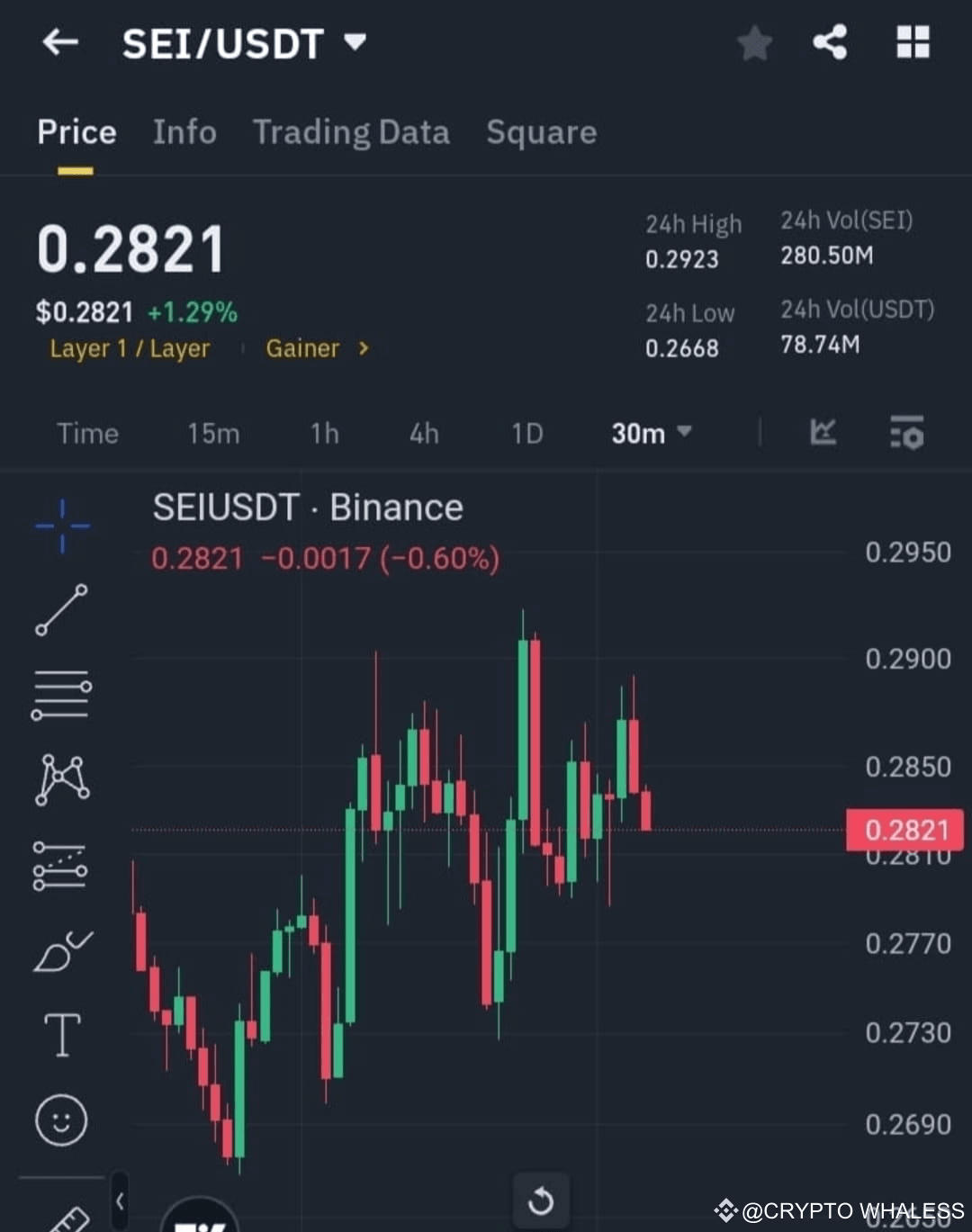This screenshot has width=972, height=1232.
Task: Select the crosshair cursor tool
Action: pos(61,524)
